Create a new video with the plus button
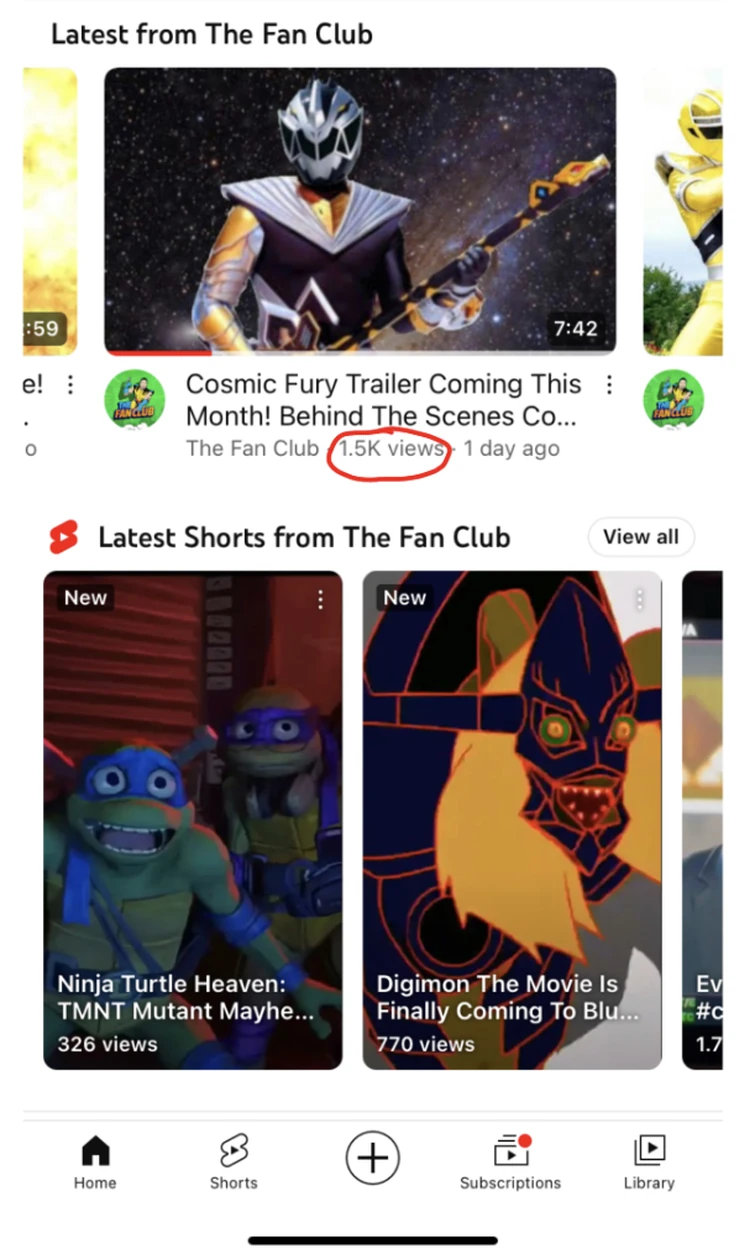Viewport: 755px width, 1249px height. 372,1158
